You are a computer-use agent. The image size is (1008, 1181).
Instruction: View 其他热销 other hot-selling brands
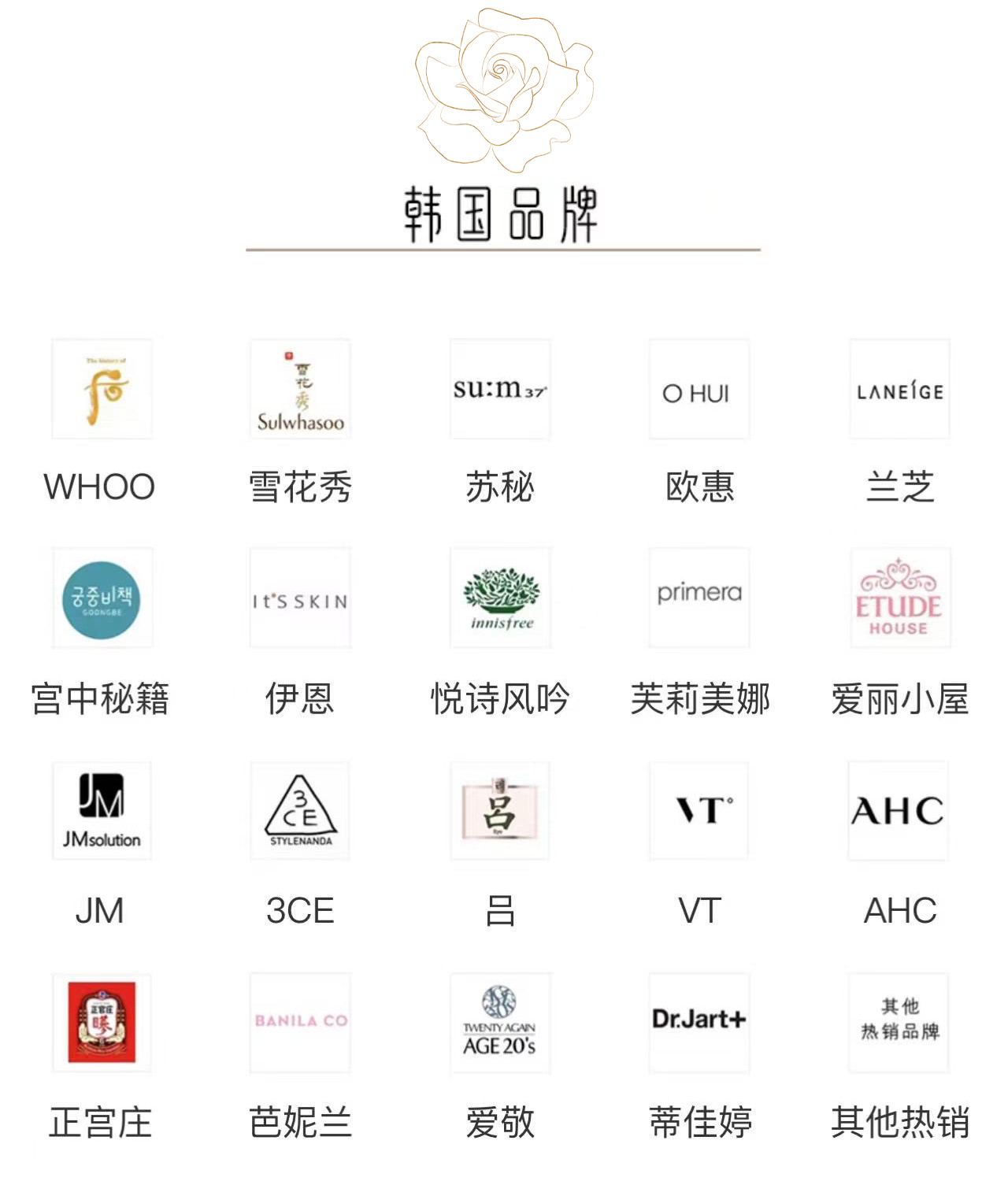click(899, 1022)
